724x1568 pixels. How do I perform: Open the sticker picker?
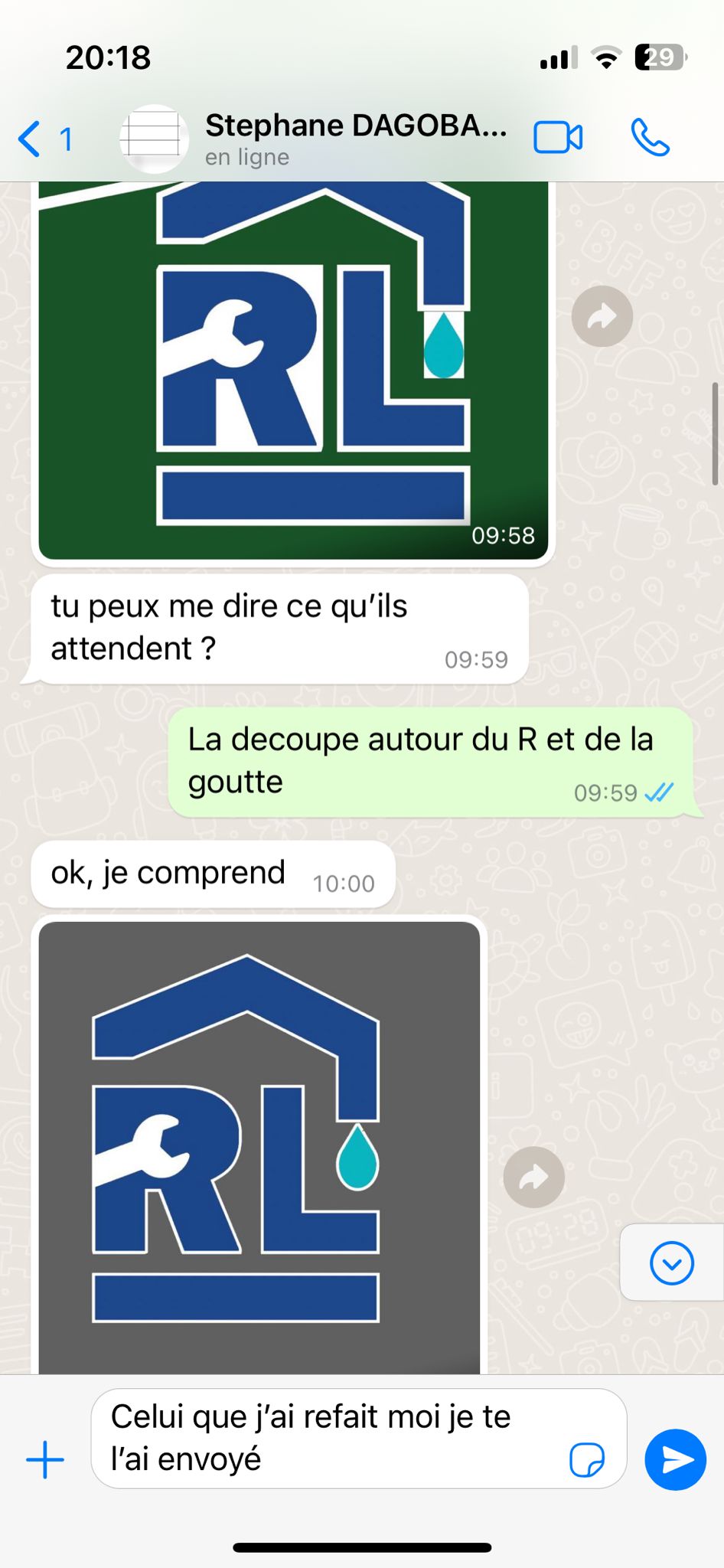(x=587, y=1459)
